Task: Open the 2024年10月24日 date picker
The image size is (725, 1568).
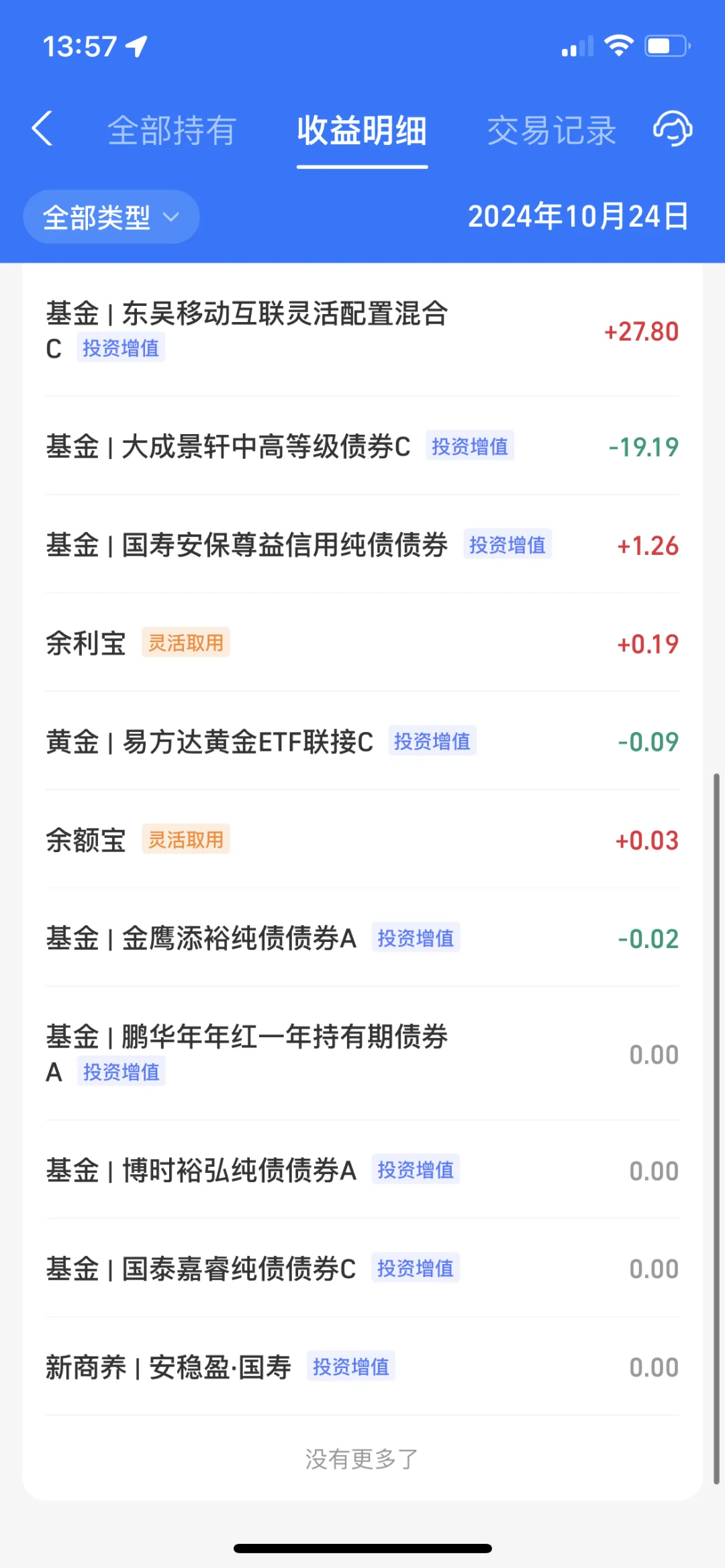Action: (578, 217)
